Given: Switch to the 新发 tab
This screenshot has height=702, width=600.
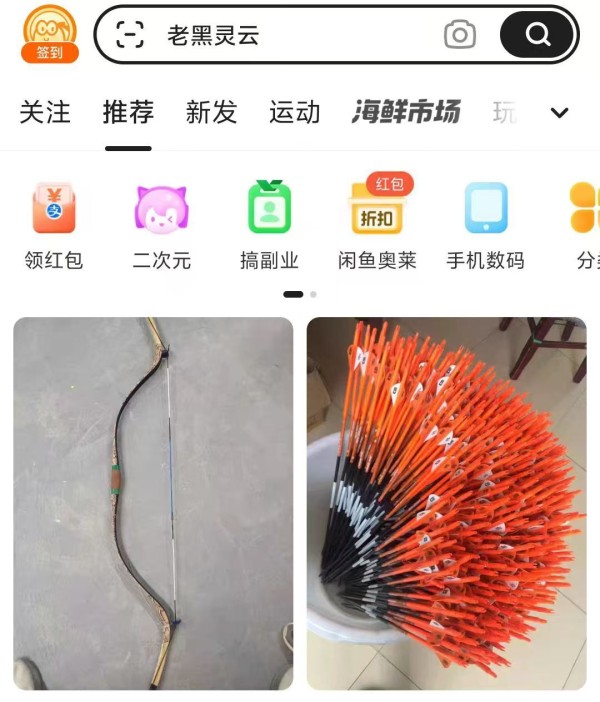Looking at the screenshot, I should pos(211,112).
